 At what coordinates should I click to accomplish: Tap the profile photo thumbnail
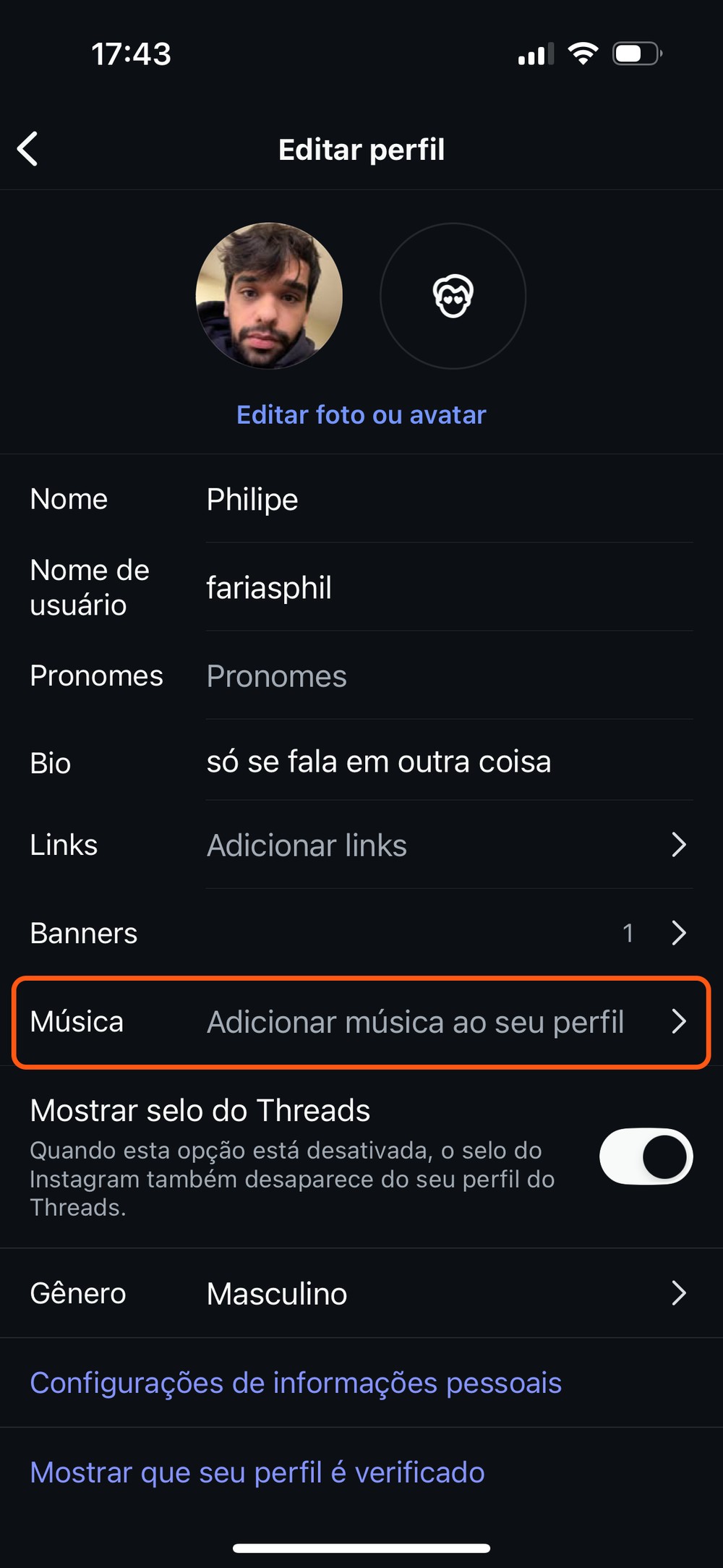pyautogui.click(x=269, y=296)
